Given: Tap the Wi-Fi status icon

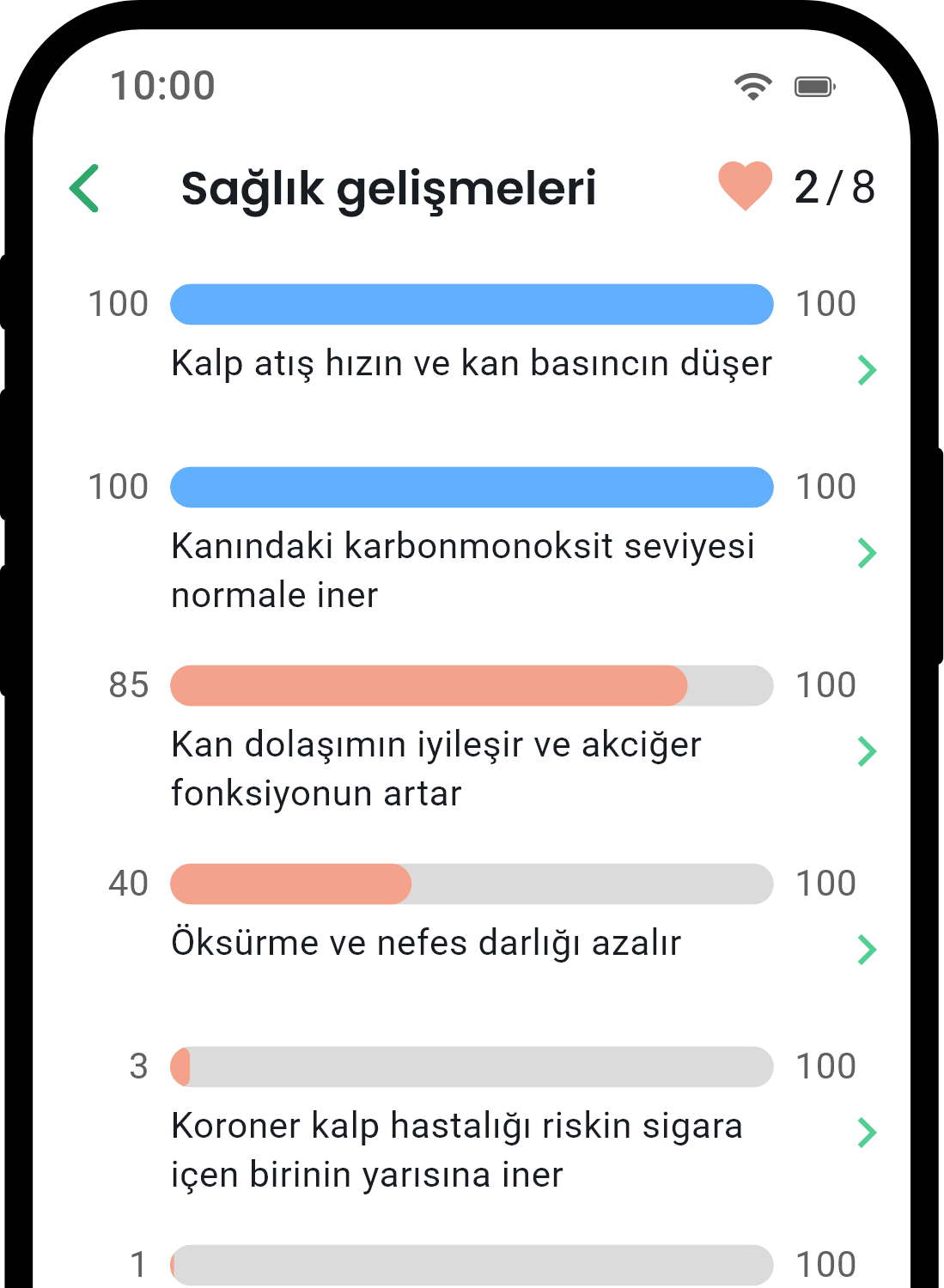Looking at the screenshot, I should (752, 85).
